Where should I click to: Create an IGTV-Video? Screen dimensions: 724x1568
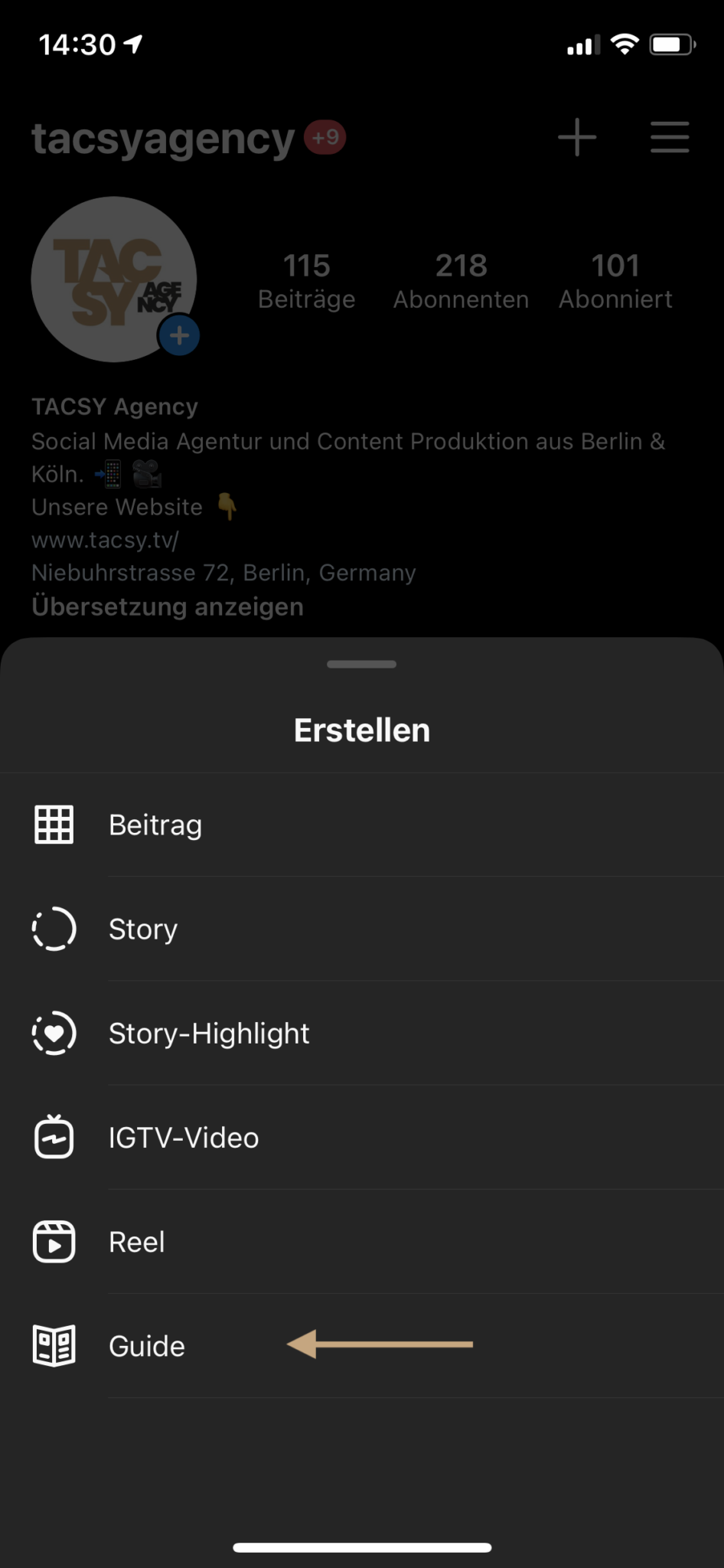(362, 1138)
